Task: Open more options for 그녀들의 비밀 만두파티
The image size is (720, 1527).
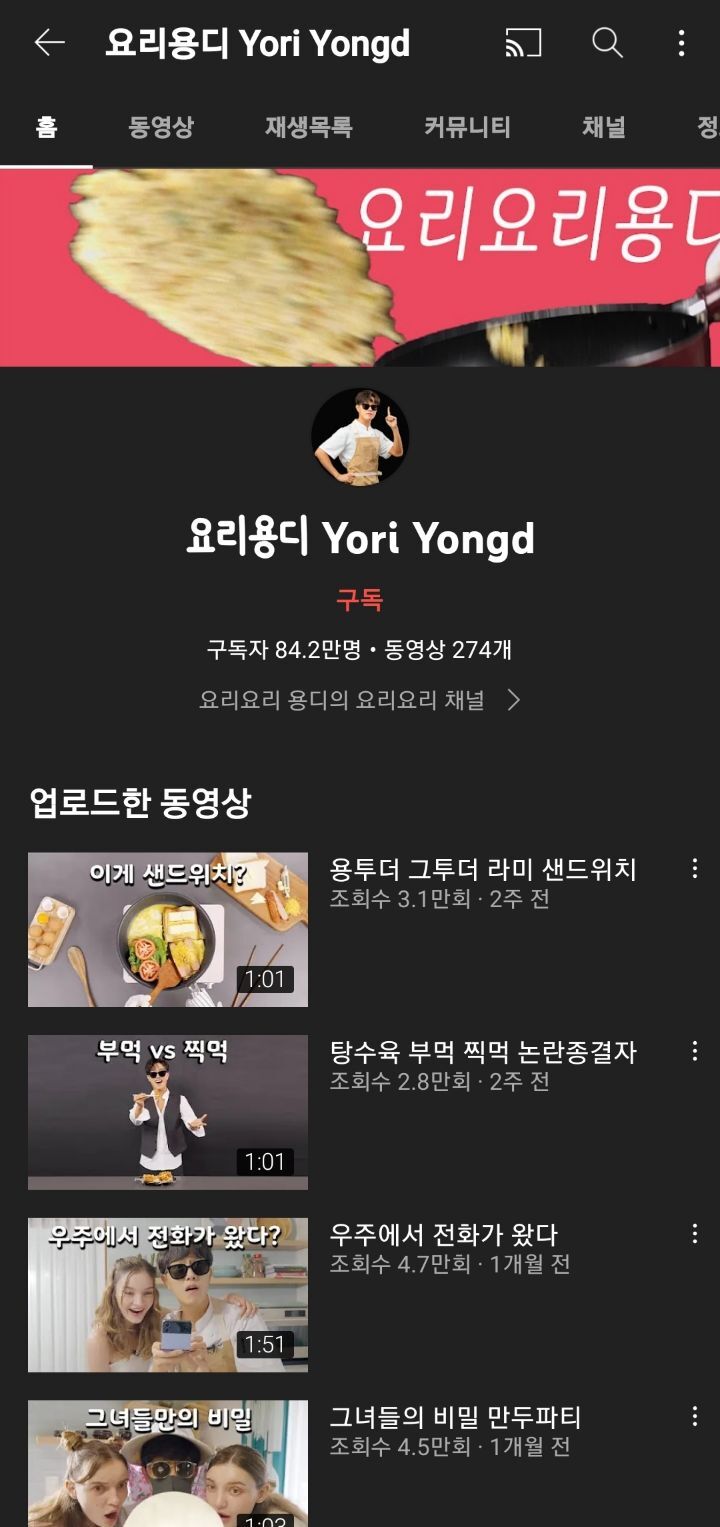Action: point(695,1416)
